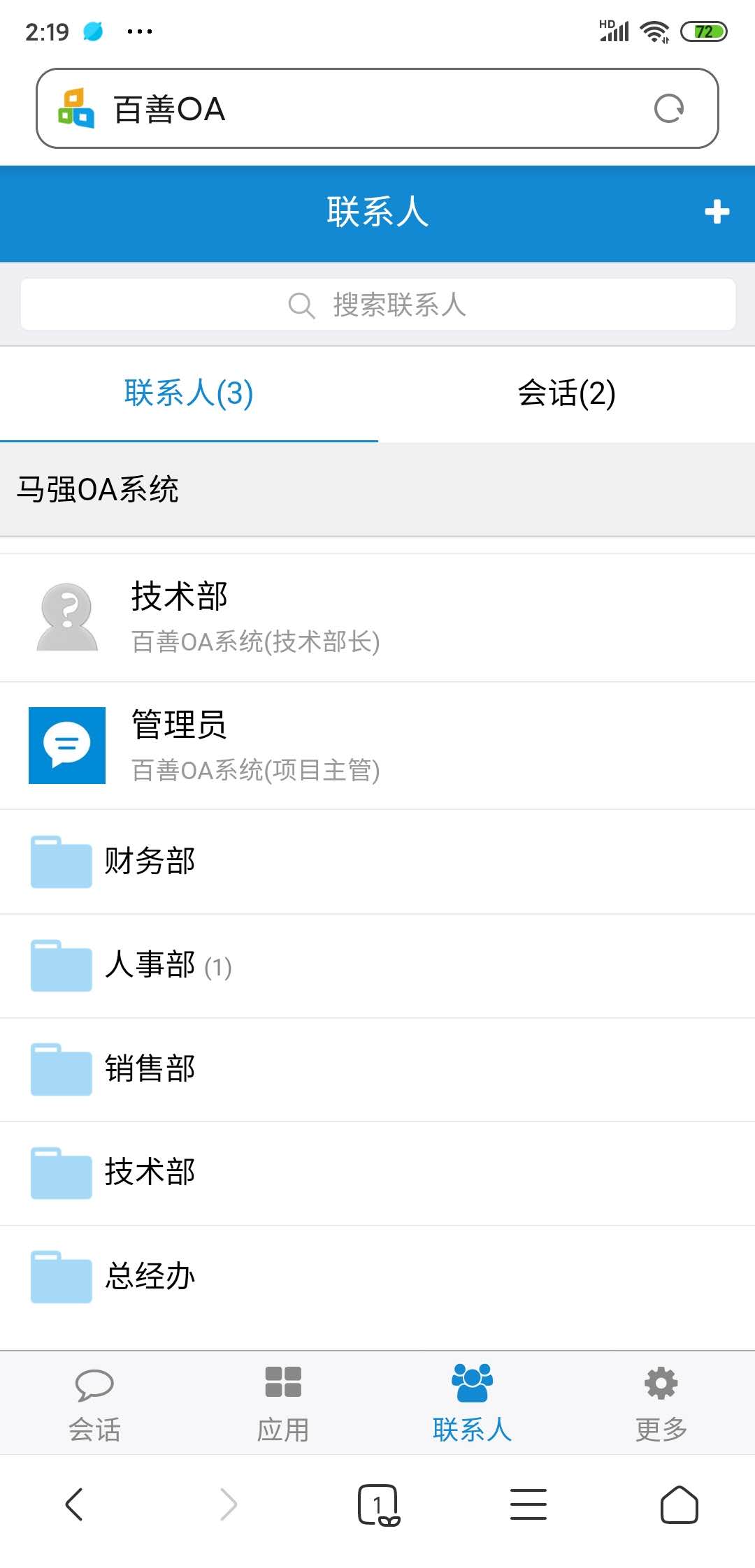
Task: Go back with the browser back arrow
Action: tap(74, 1504)
